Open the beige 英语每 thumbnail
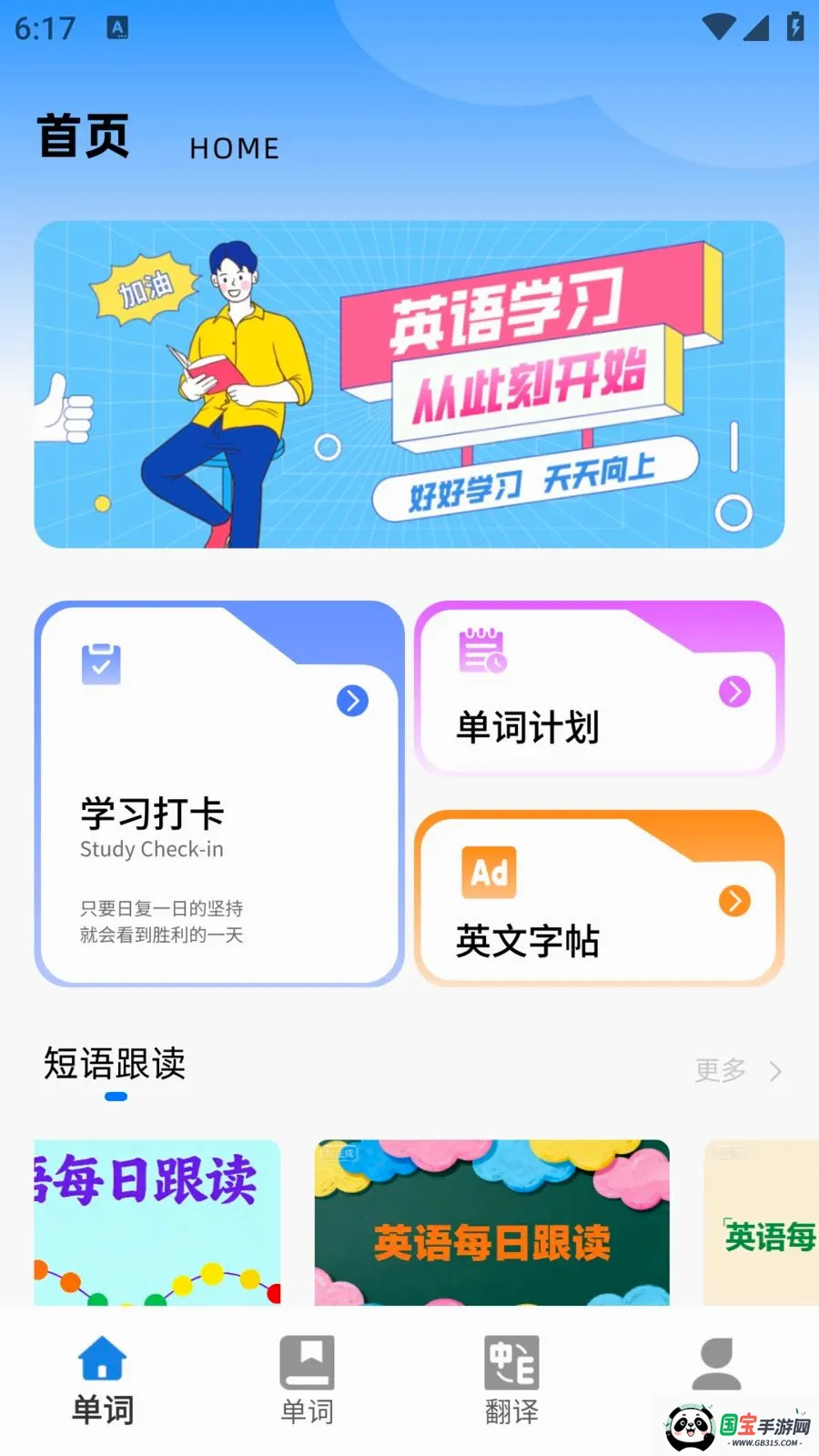819x1456 pixels. (762, 1222)
